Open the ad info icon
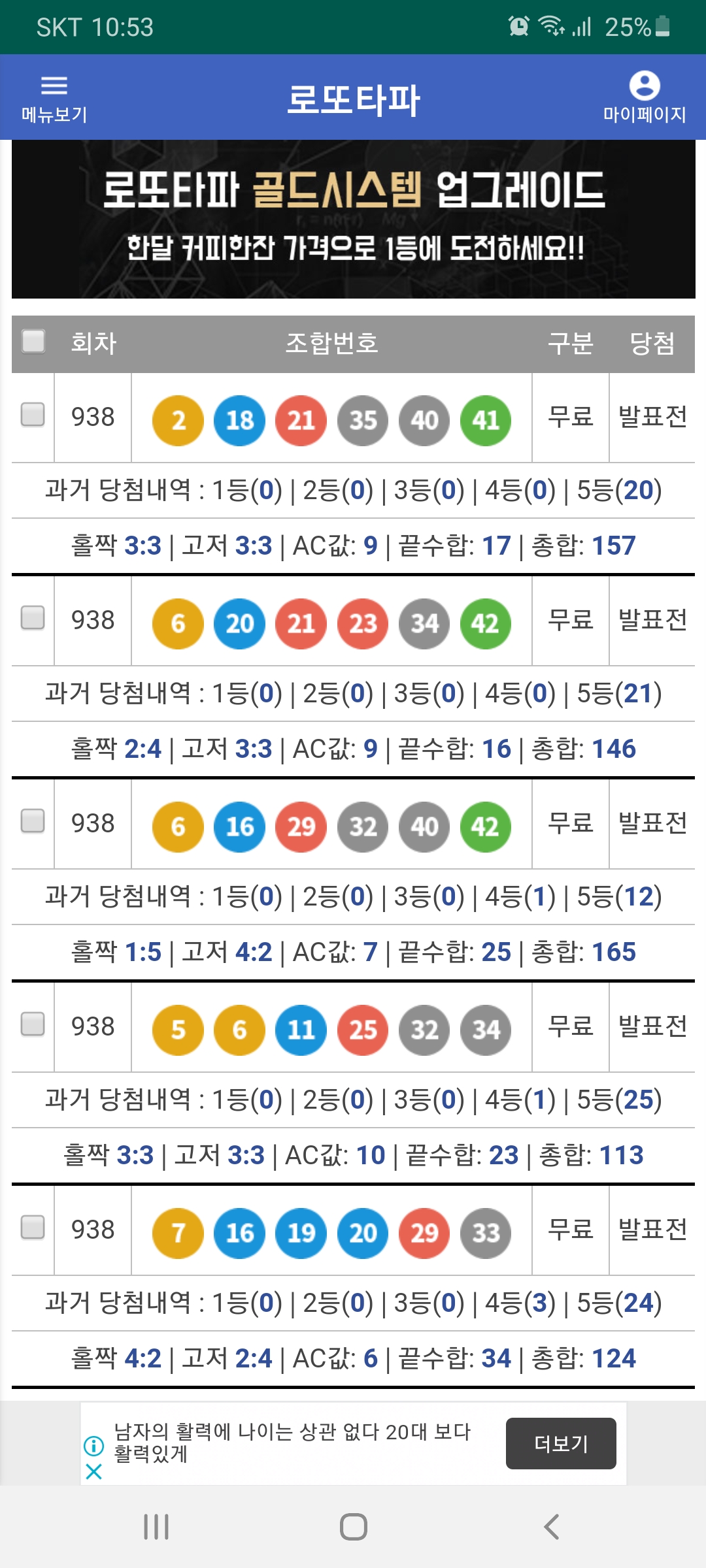 (94, 1446)
